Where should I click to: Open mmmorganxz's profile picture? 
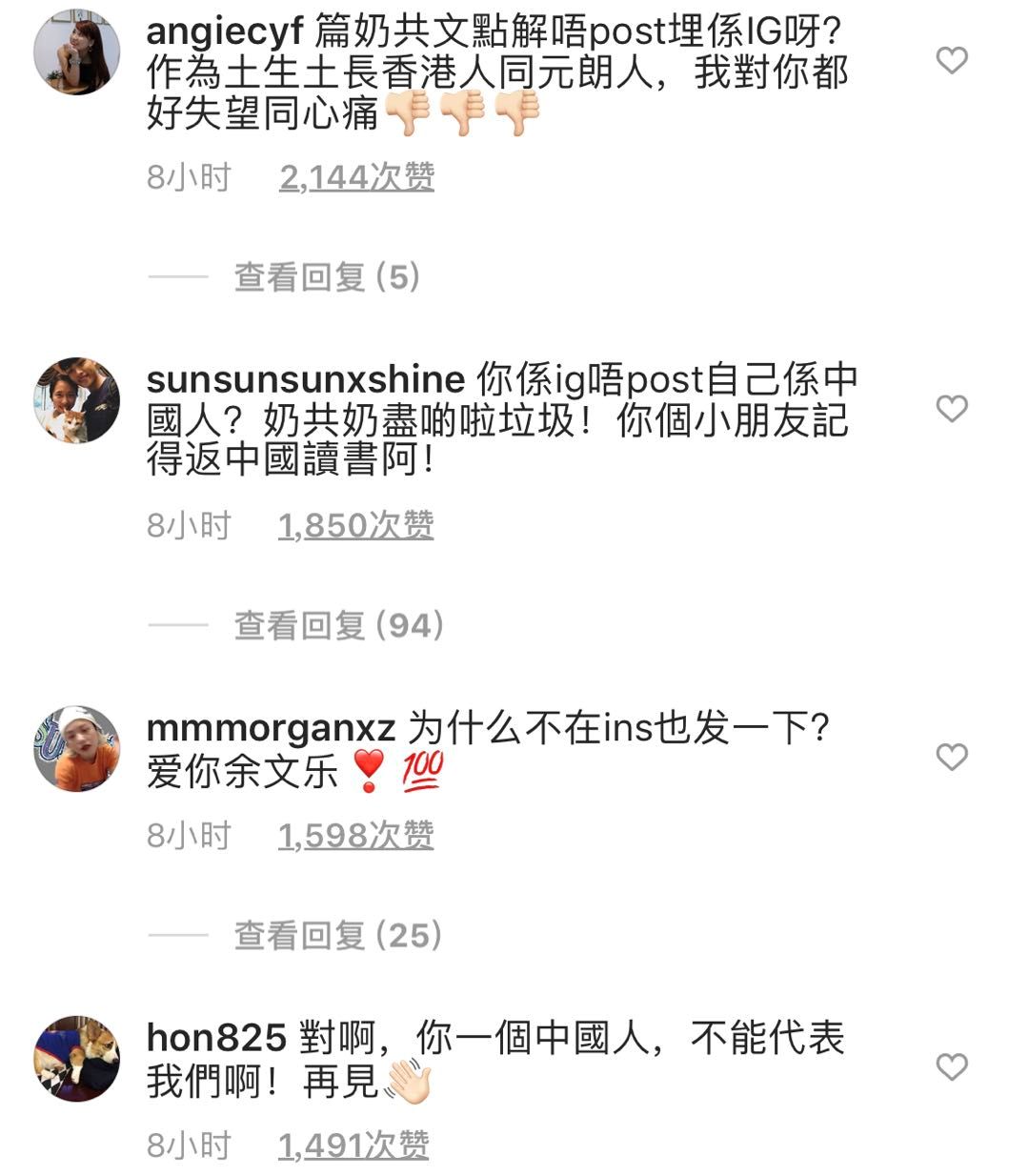[x=76, y=748]
